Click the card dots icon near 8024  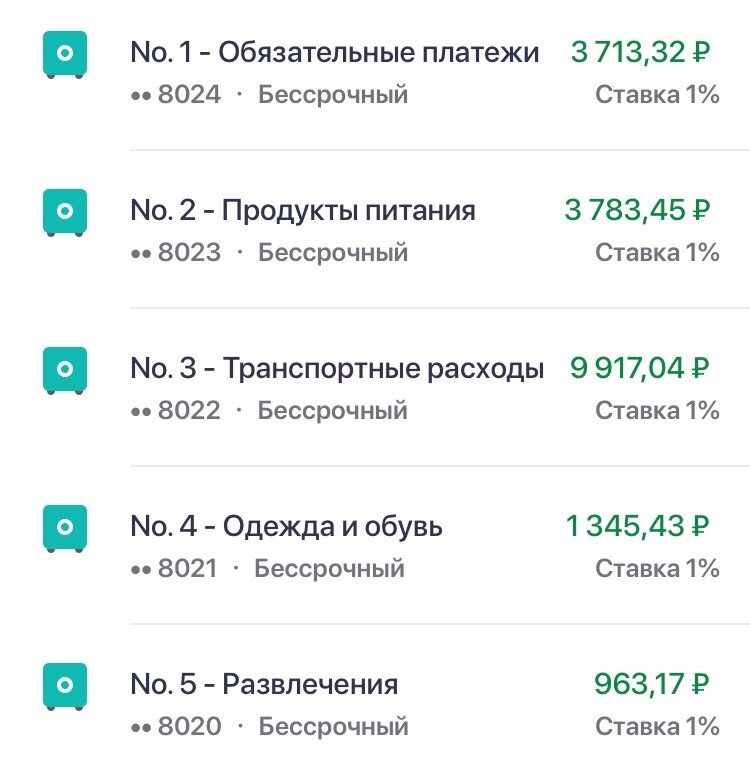click(x=141, y=95)
